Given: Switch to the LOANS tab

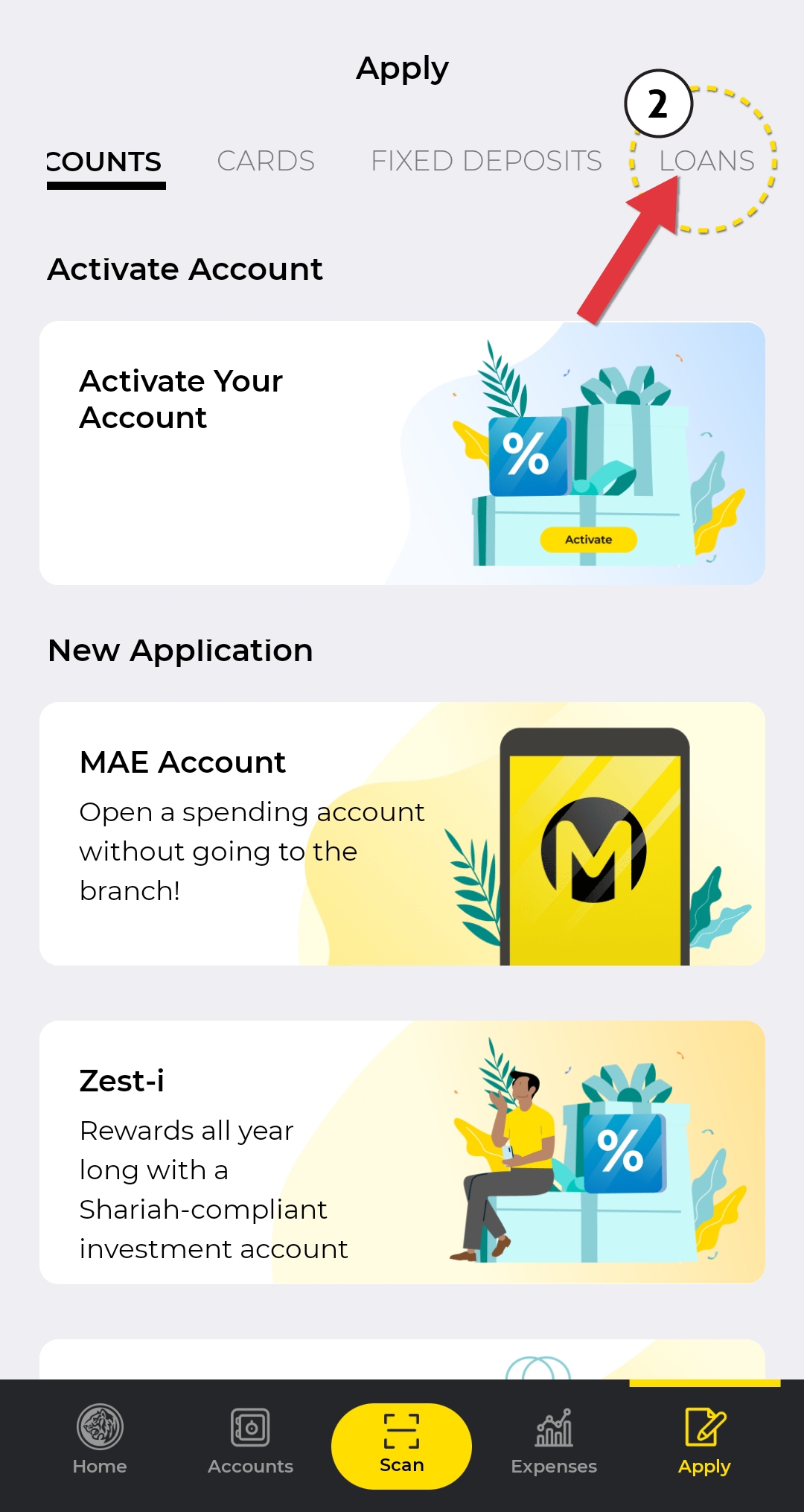Looking at the screenshot, I should tap(706, 161).
